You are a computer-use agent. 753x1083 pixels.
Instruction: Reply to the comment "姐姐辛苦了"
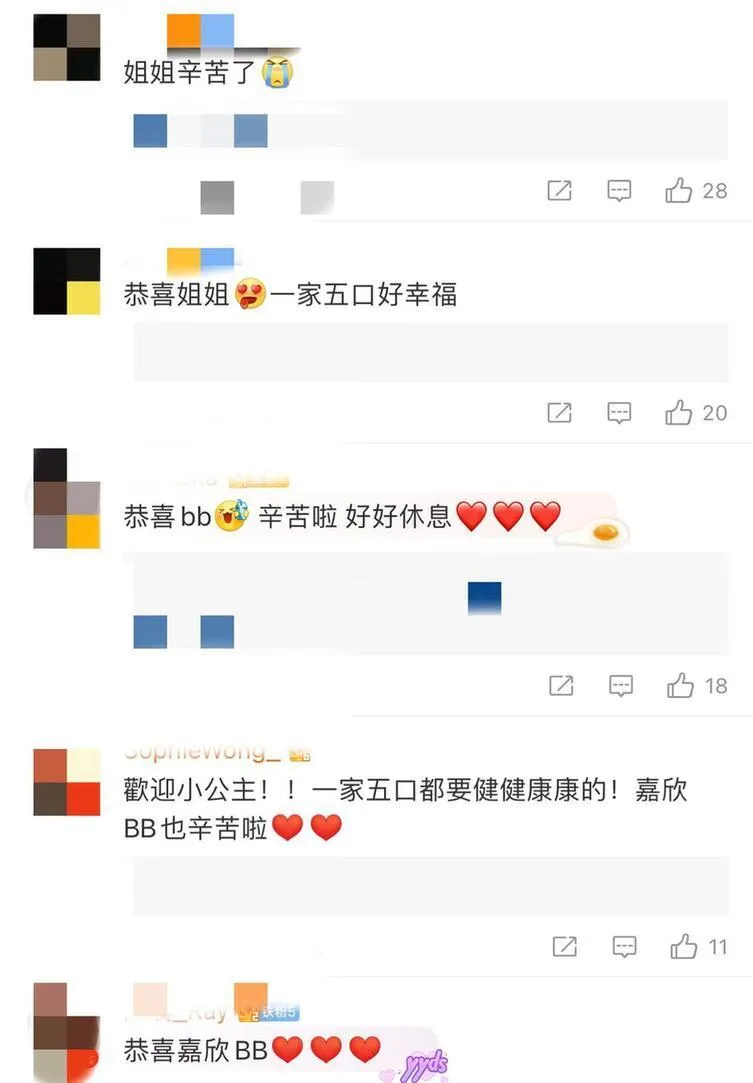point(620,190)
